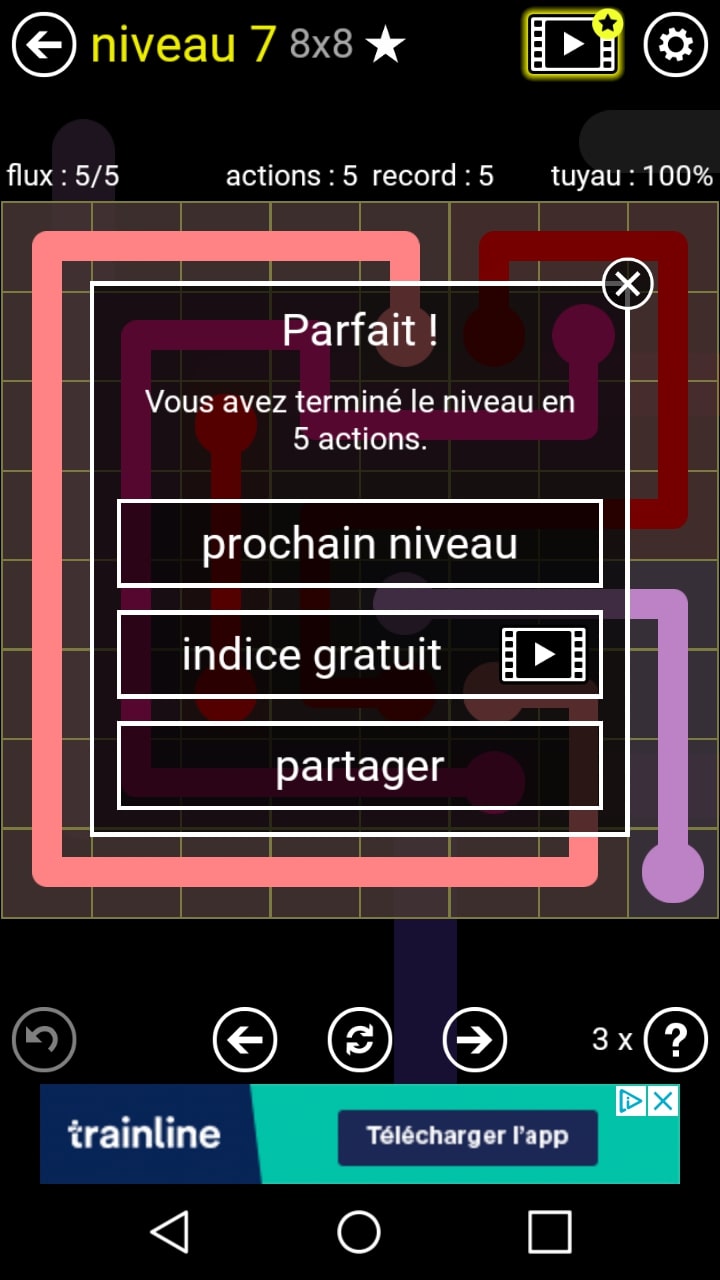Get an indice gratuit
720x1280 pixels.
[360, 655]
